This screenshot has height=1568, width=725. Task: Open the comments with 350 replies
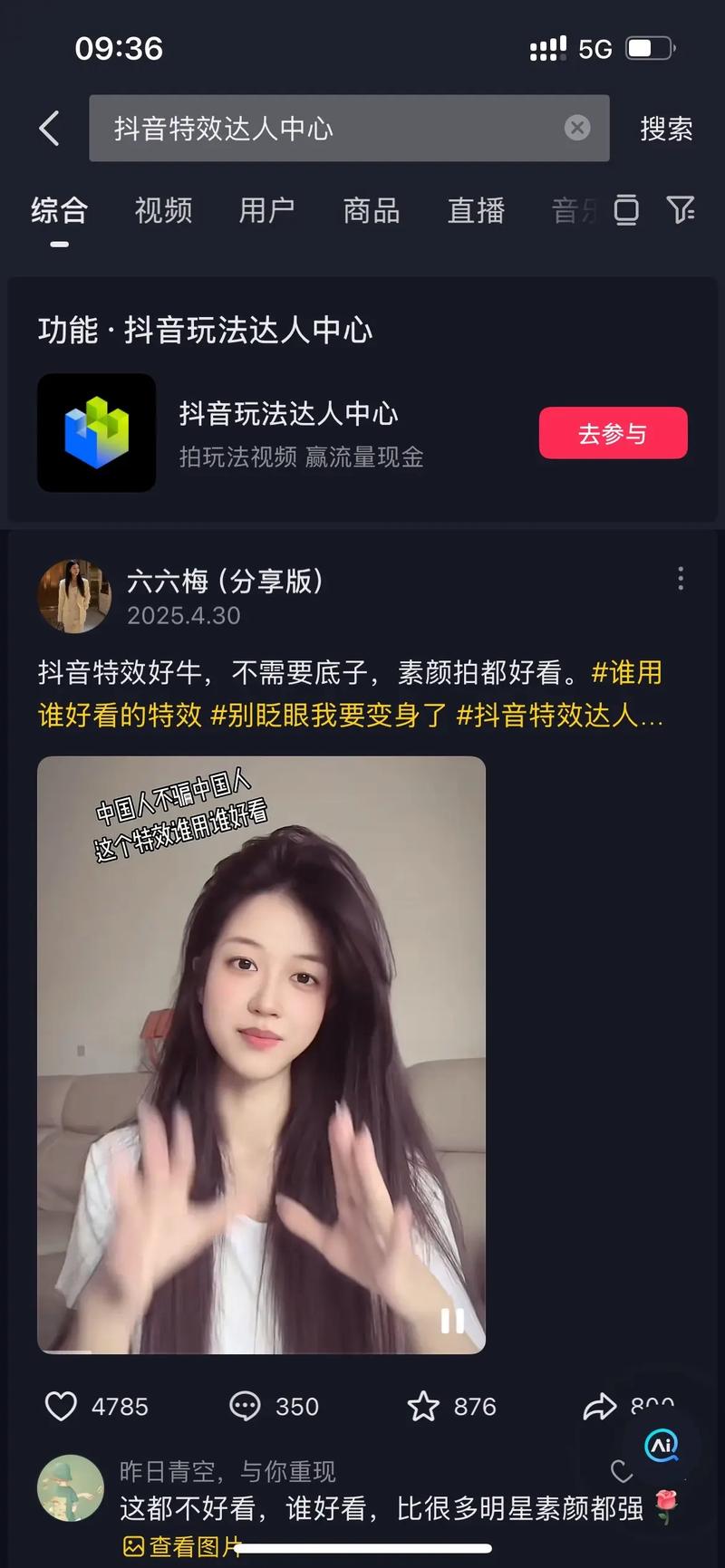(246, 1406)
